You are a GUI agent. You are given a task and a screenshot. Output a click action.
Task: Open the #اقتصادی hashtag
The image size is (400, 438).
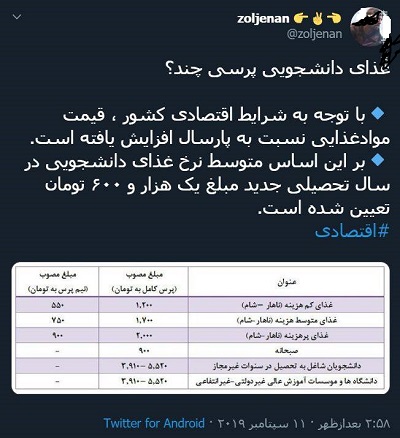click(352, 231)
